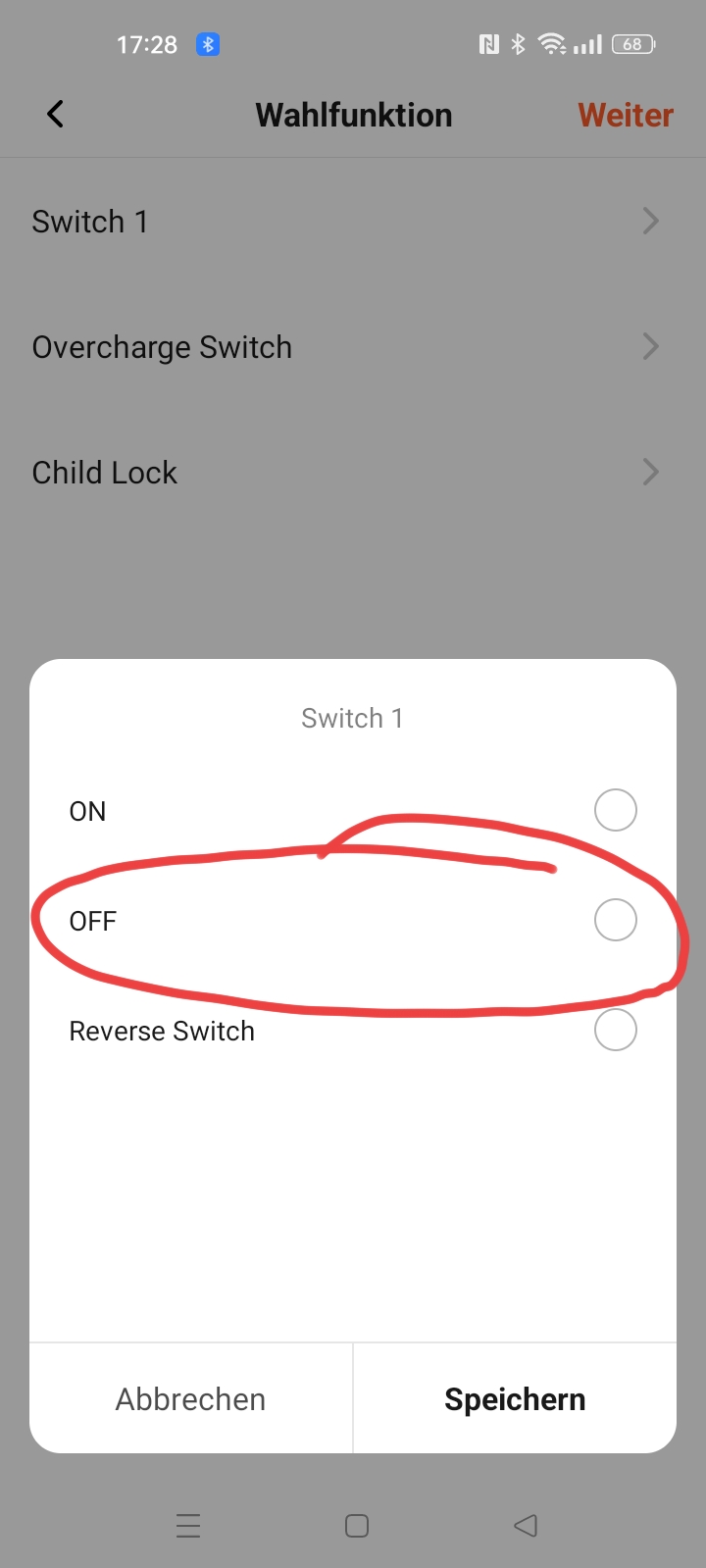Choose the OFF radio option

(x=615, y=921)
